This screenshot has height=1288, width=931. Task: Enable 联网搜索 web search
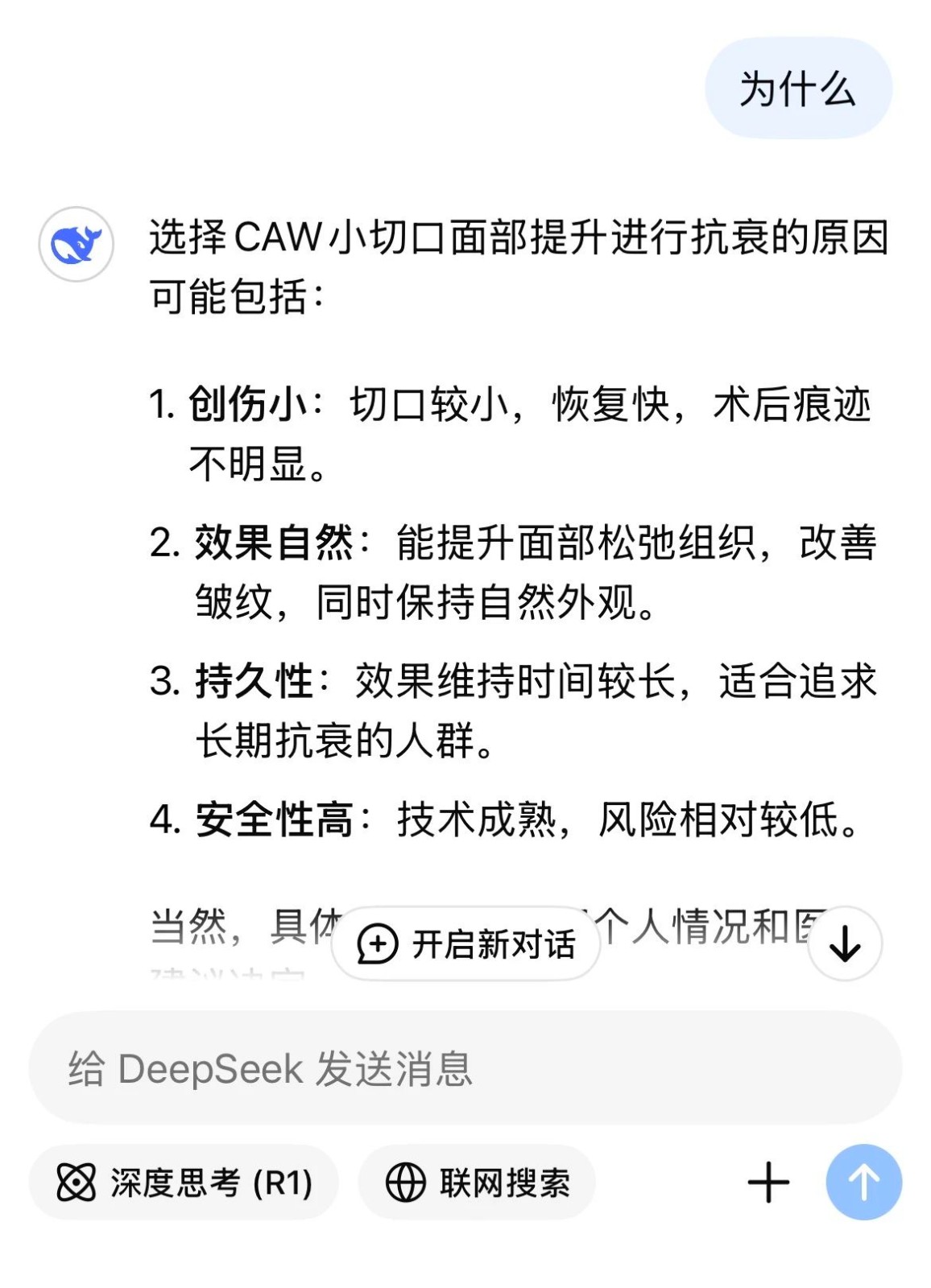point(478,1183)
